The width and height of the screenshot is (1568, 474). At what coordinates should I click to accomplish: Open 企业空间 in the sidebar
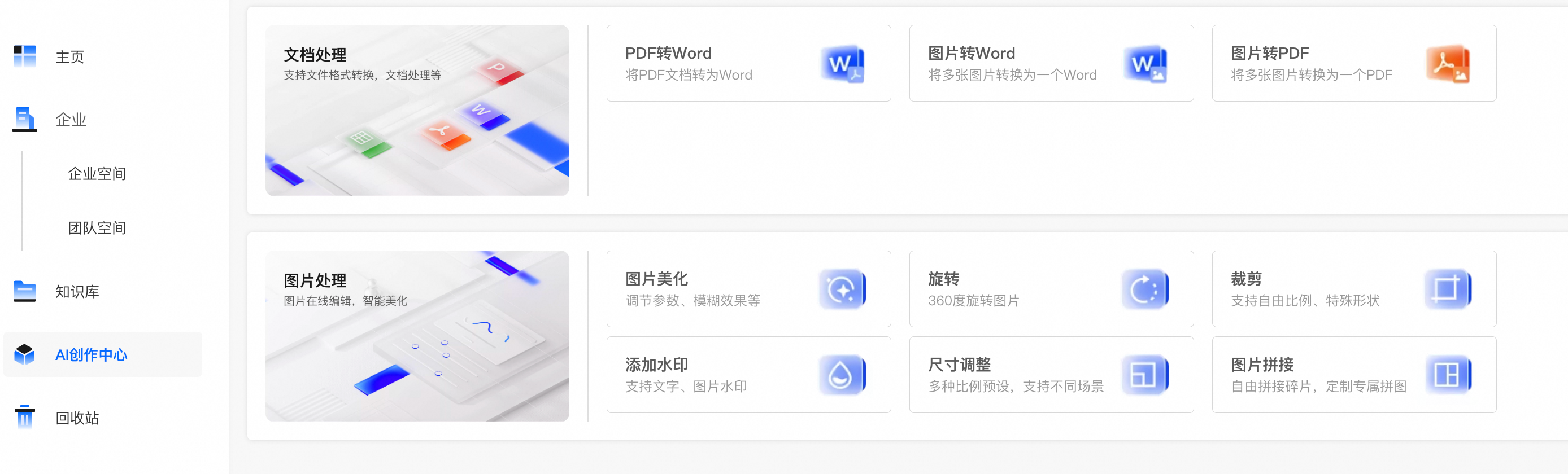[x=97, y=173]
